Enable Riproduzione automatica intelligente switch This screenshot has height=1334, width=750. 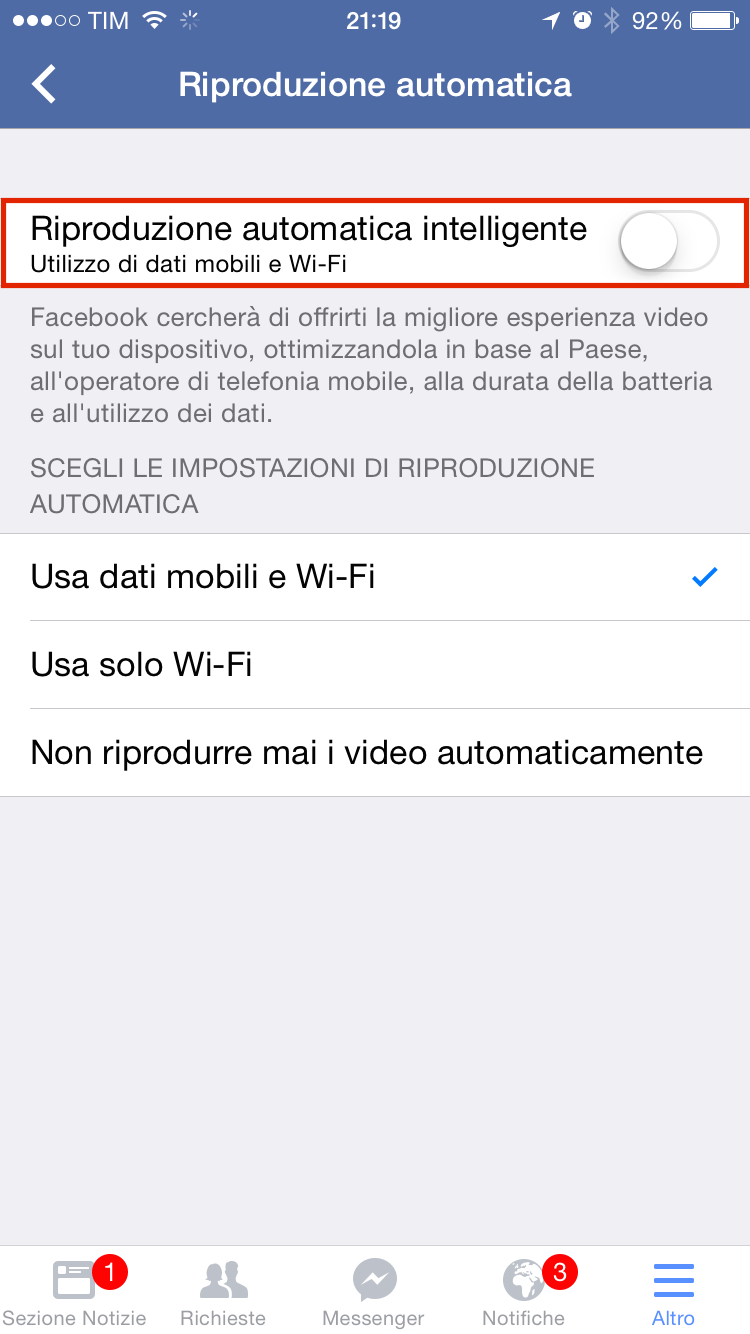[x=669, y=242]
